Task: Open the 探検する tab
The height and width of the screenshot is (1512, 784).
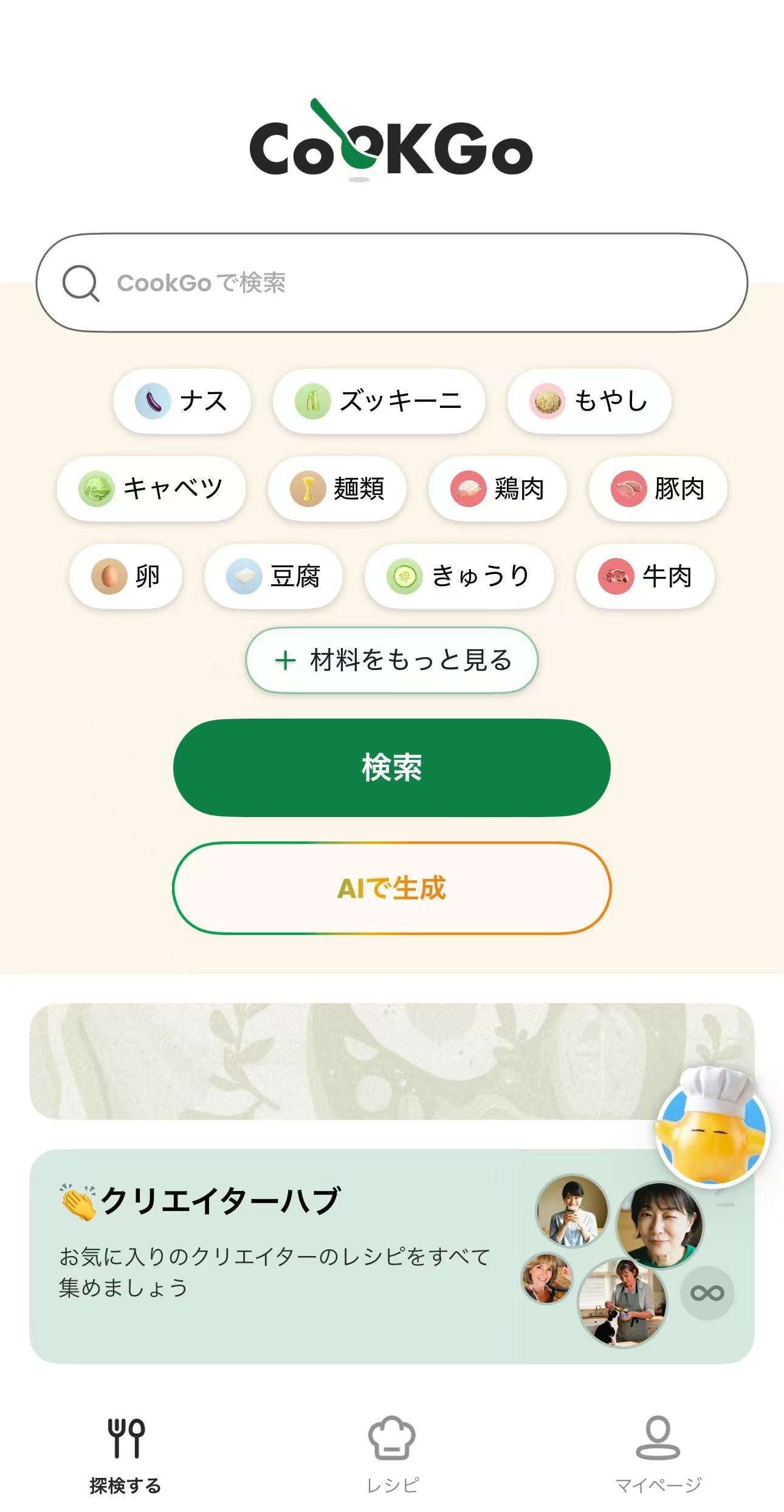Action: pos(126,1454)
